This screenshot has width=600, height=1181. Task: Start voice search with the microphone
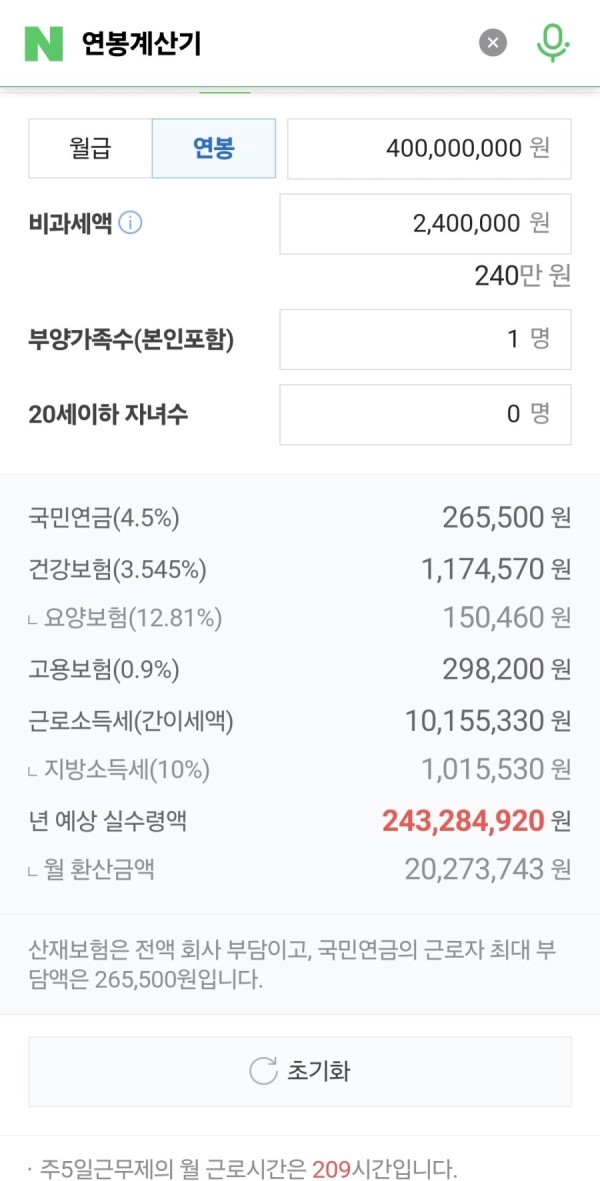coord(553,43)
